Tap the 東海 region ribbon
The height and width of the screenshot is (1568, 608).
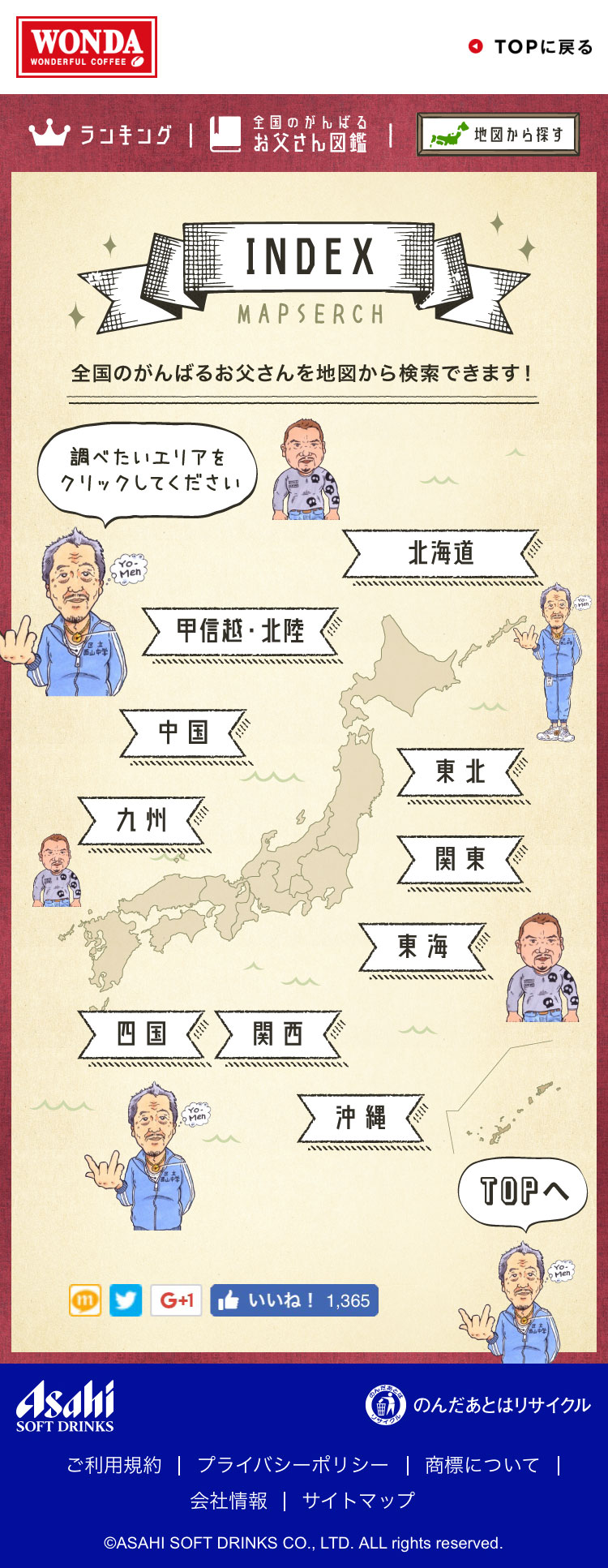[x=422, y=947]
